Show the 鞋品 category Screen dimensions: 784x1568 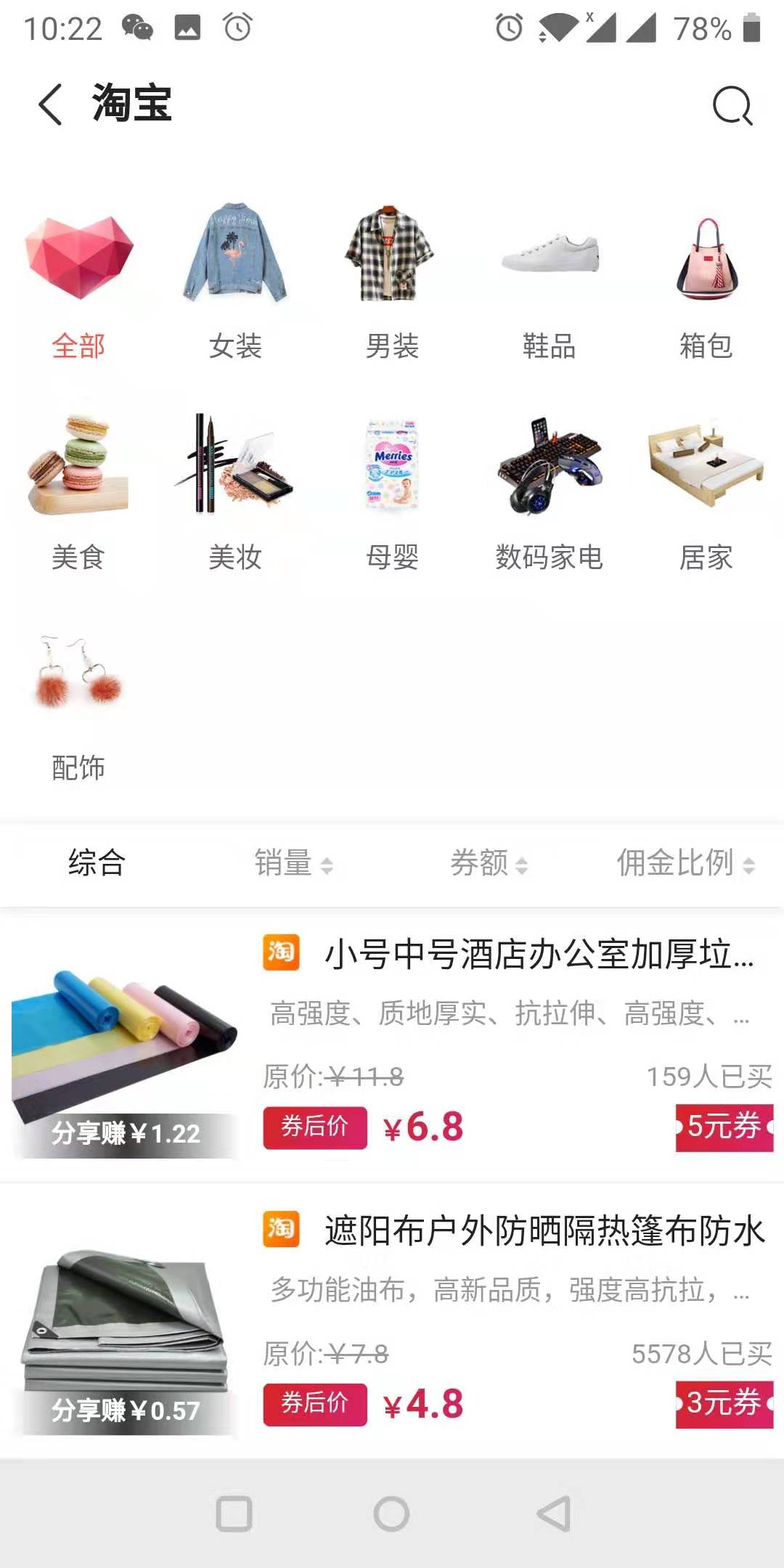pyautogui.click(x=549, y=283)
